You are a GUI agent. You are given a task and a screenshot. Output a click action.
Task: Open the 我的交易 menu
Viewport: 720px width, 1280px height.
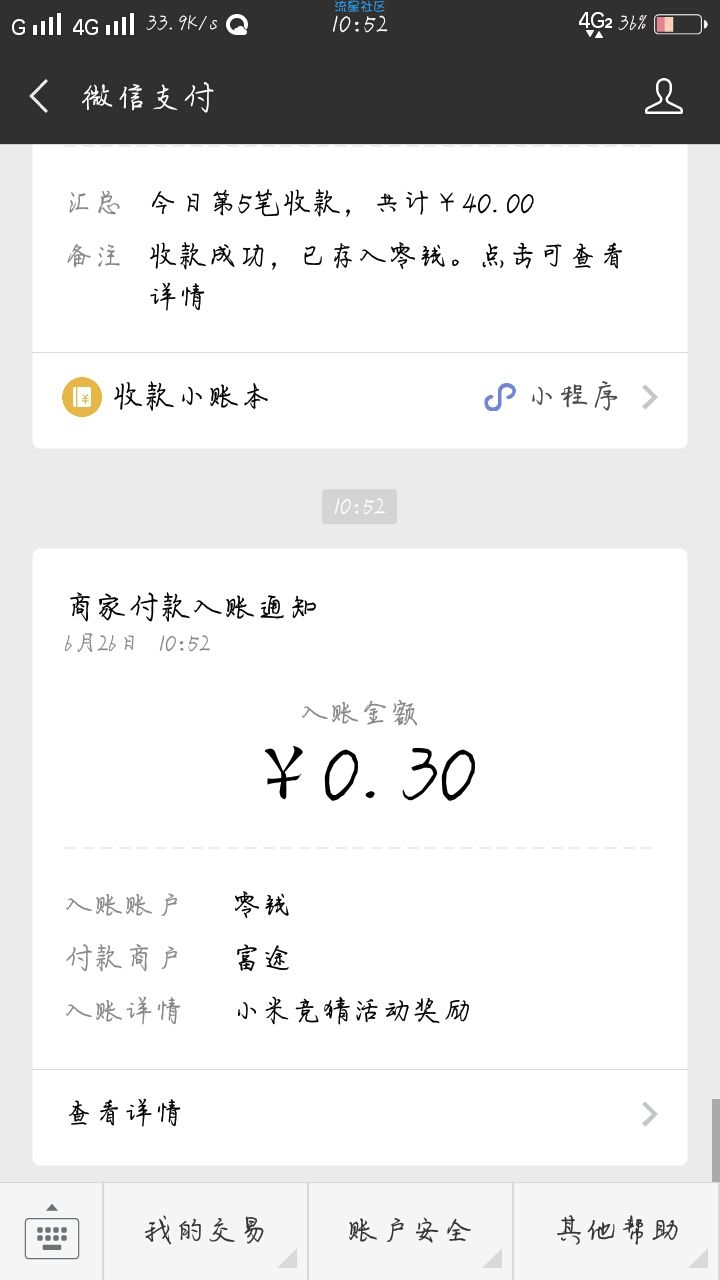point(205,1232)
